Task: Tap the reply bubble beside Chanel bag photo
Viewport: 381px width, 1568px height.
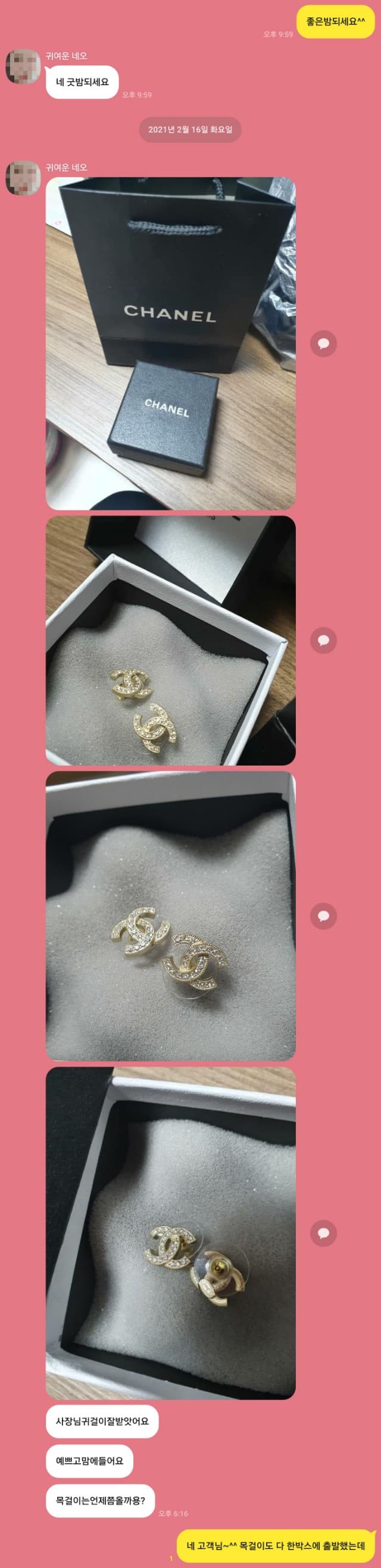Action: 324,344
